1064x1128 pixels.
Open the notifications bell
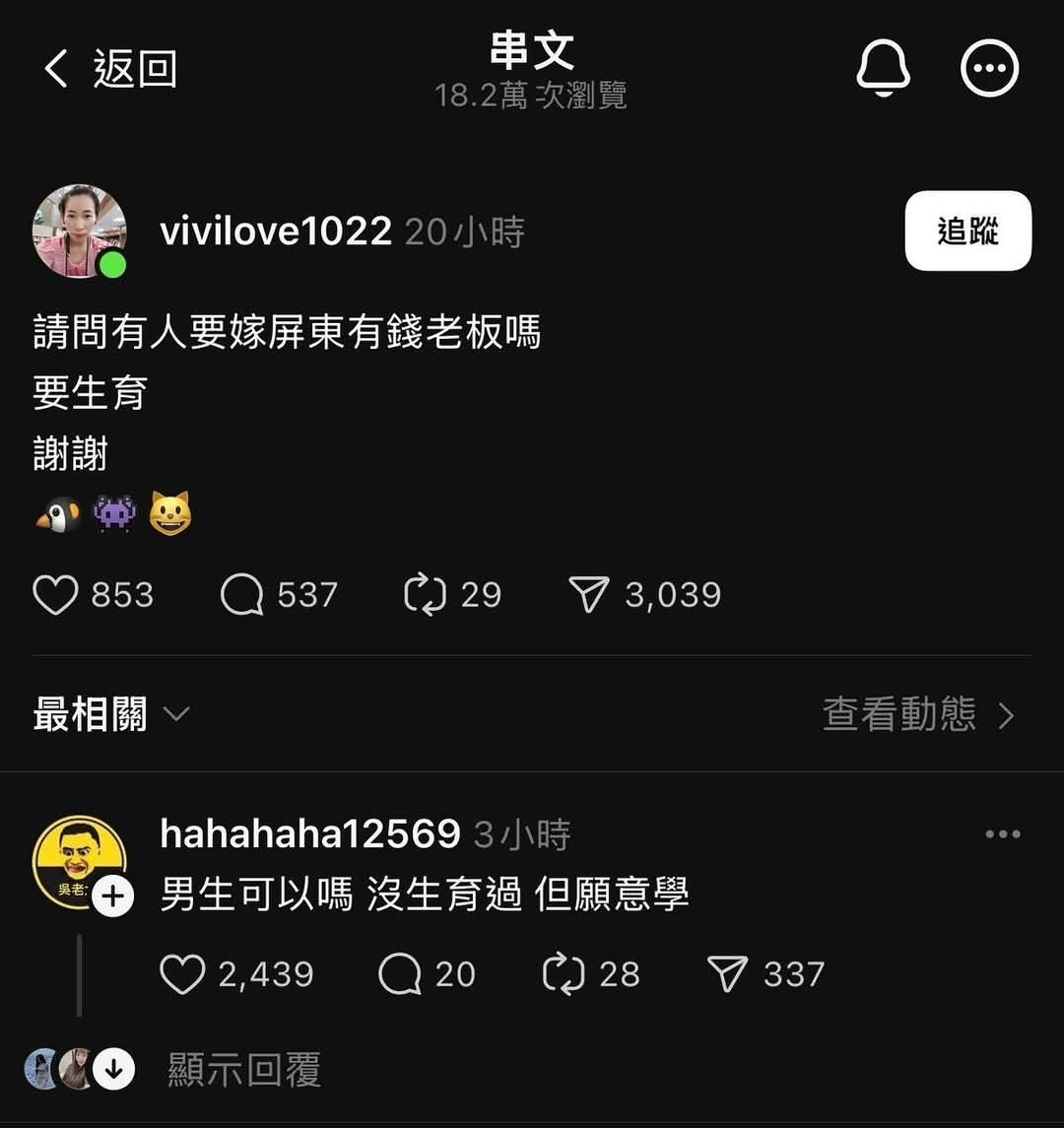point(883,69)
